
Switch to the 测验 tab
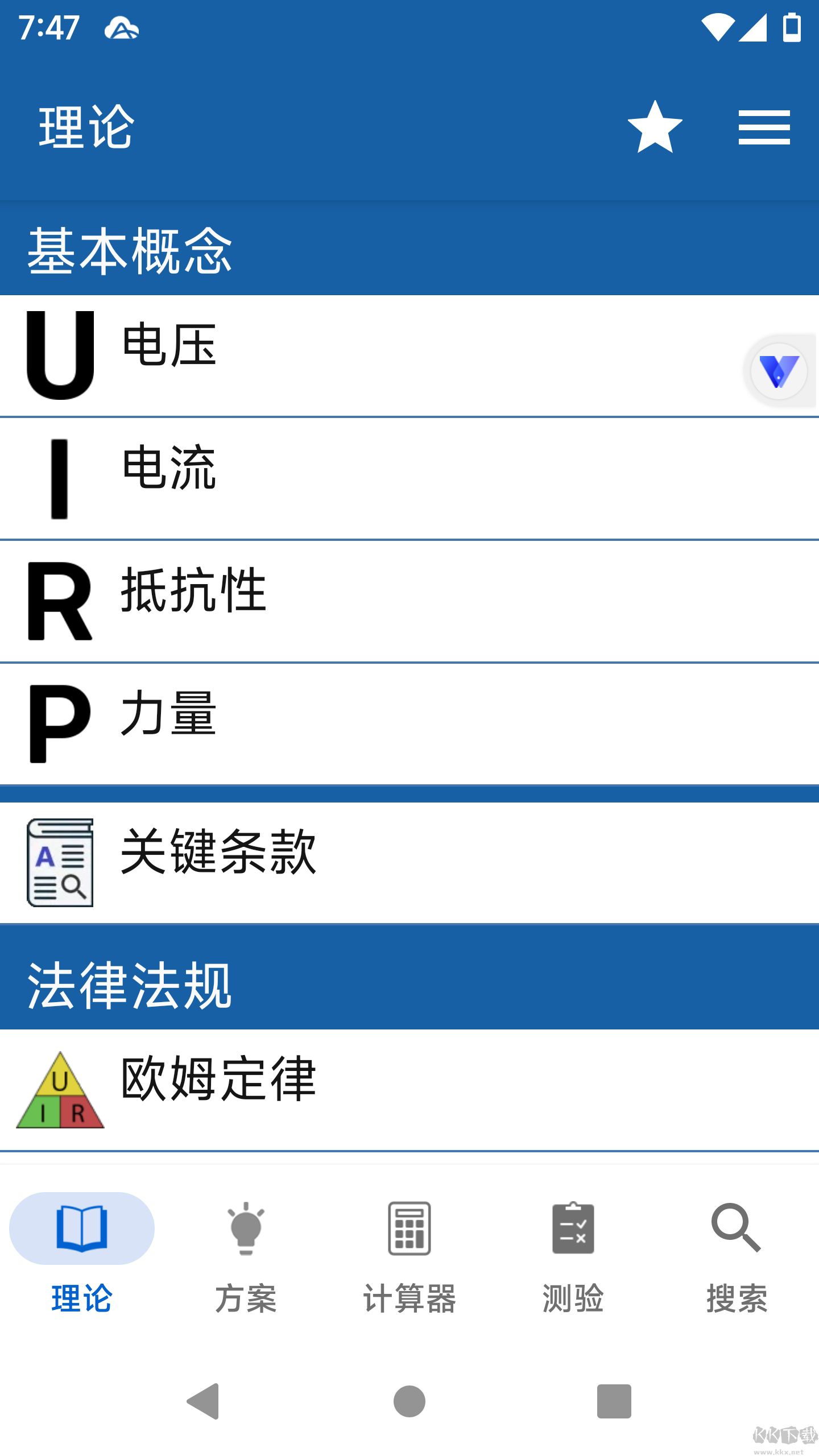click(x=573, y=1257)
